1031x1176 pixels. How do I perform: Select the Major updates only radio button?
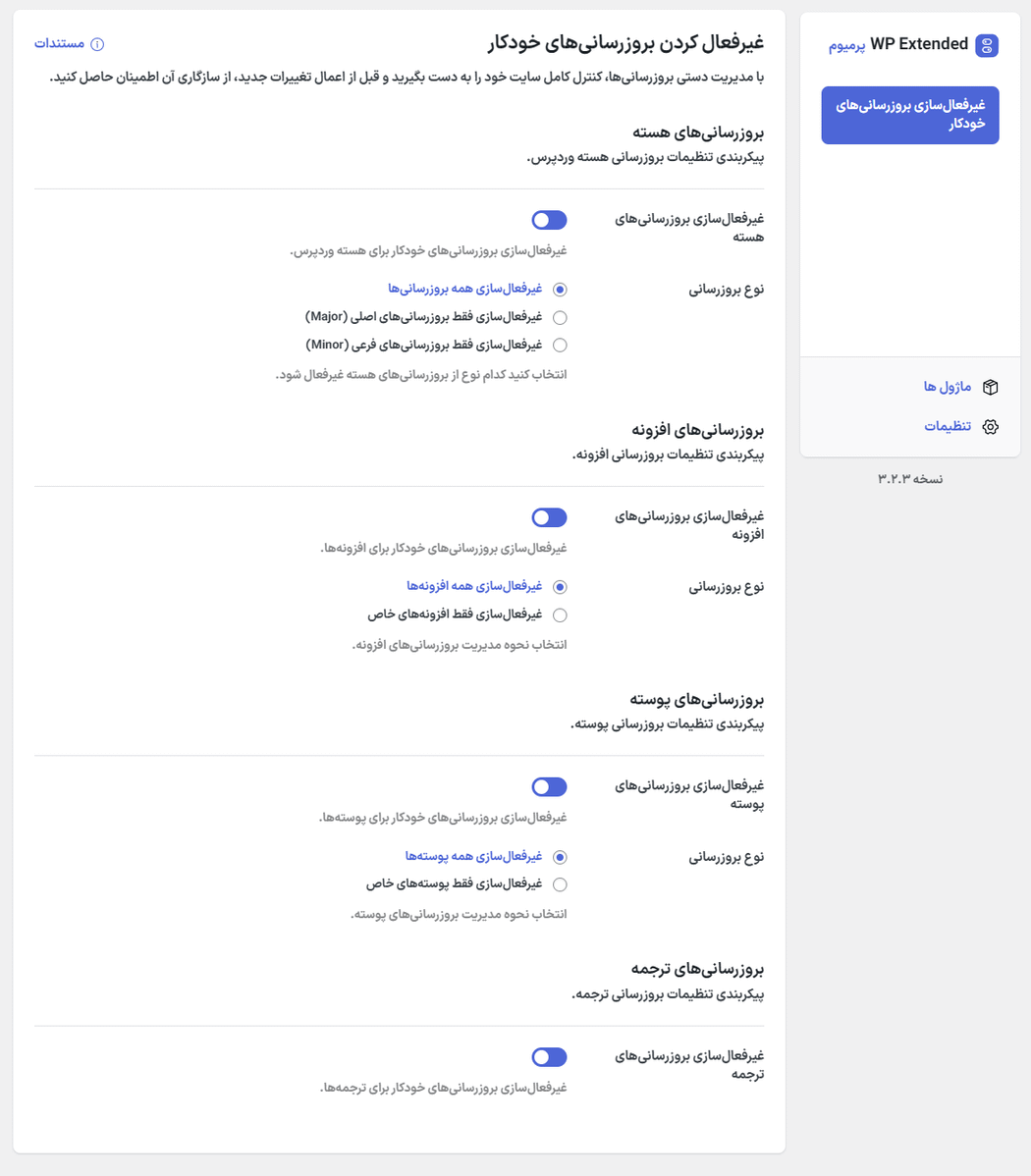click(560, 317)
